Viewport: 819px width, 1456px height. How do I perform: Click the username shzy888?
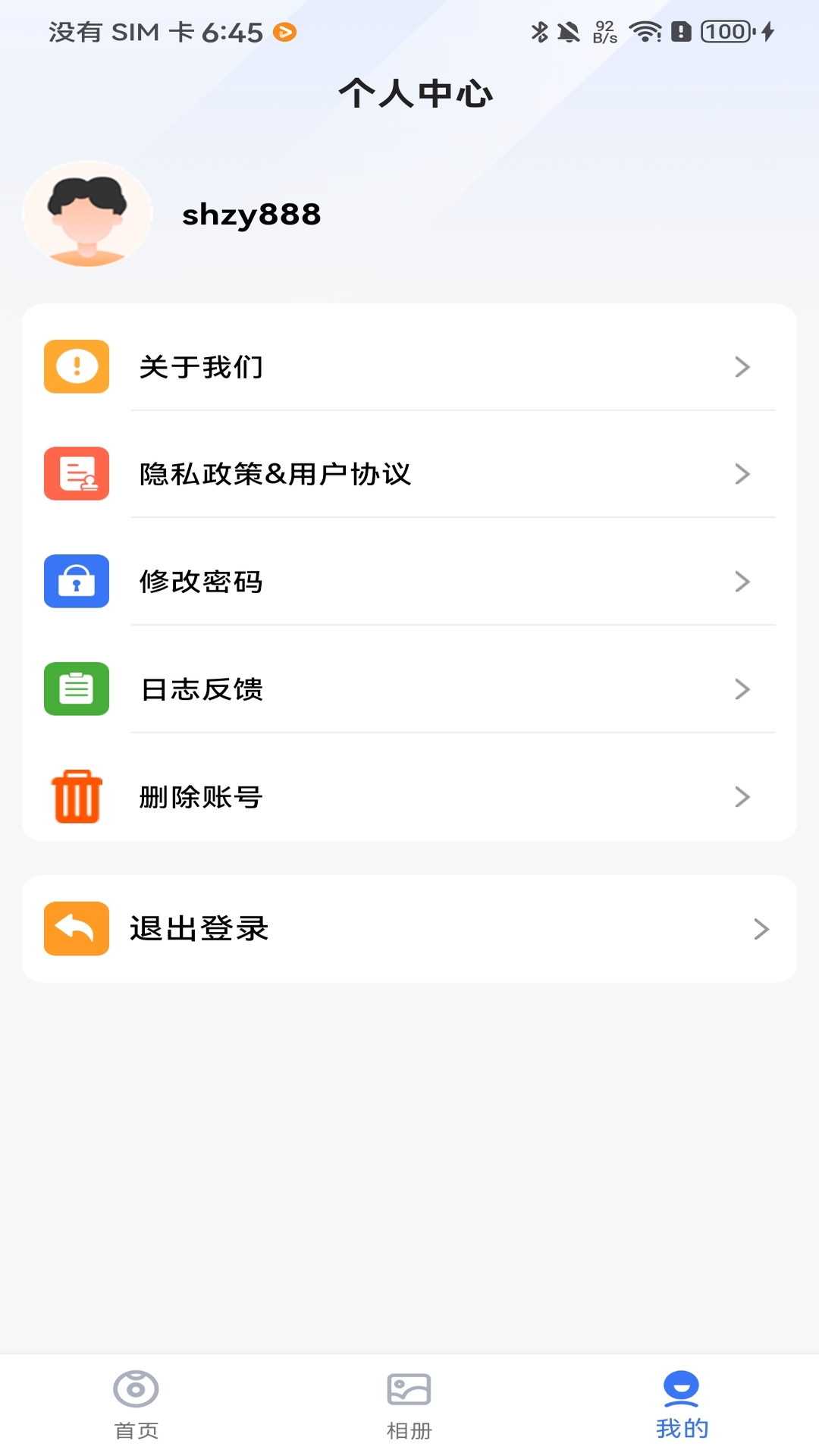pyautogui.click(x=251, y=215)
